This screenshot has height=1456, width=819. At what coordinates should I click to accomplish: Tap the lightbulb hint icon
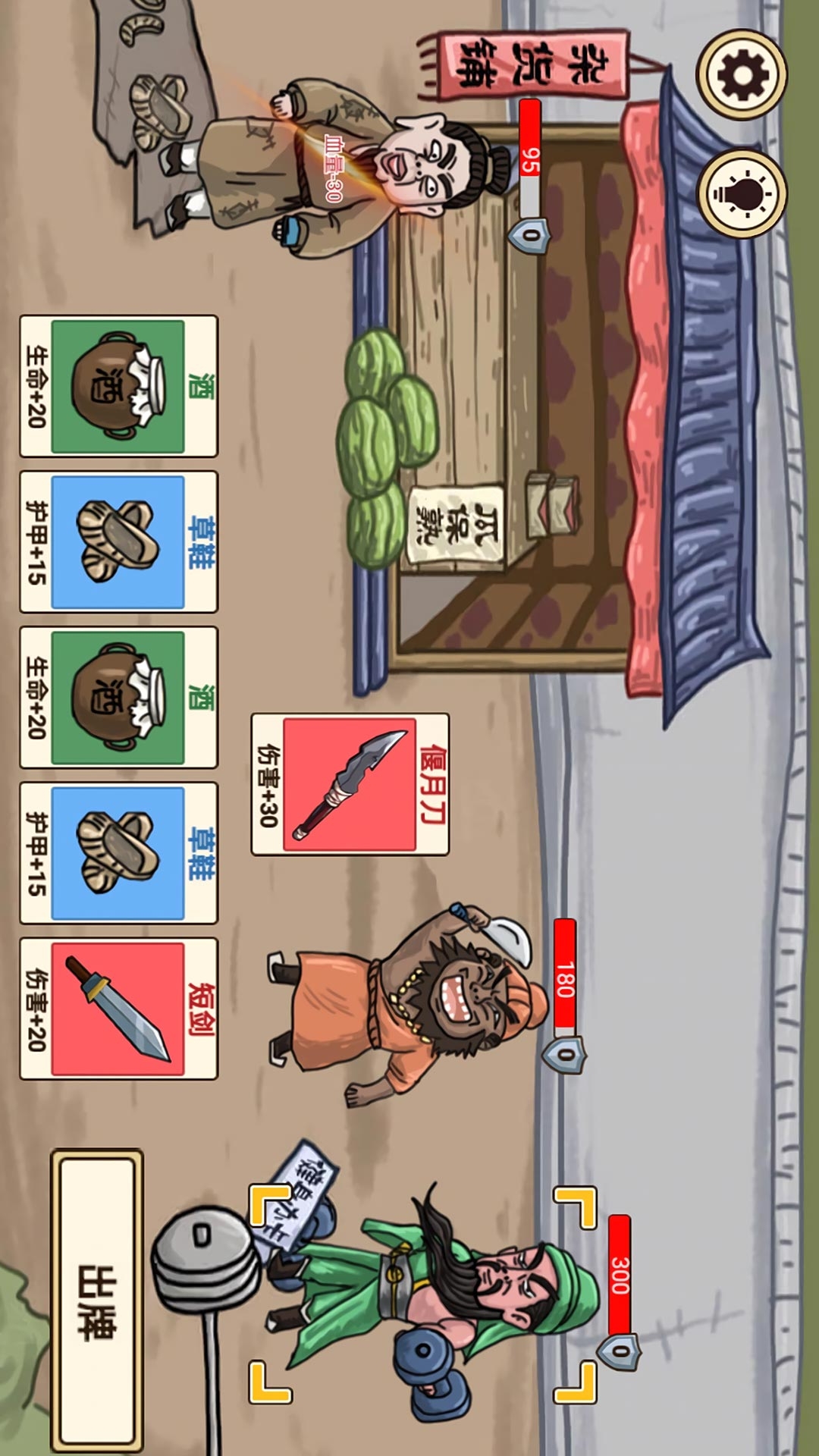tap(741, 194)
